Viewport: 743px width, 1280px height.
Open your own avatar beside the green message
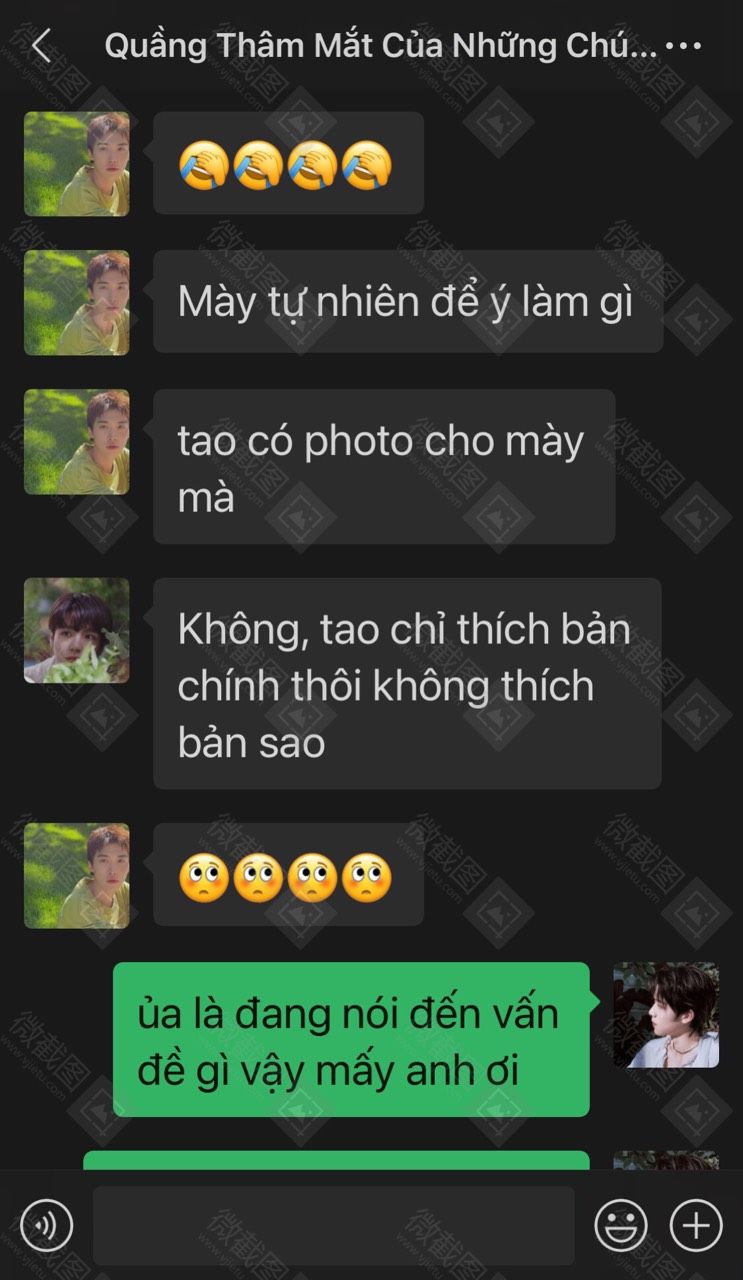point(665,1015)
